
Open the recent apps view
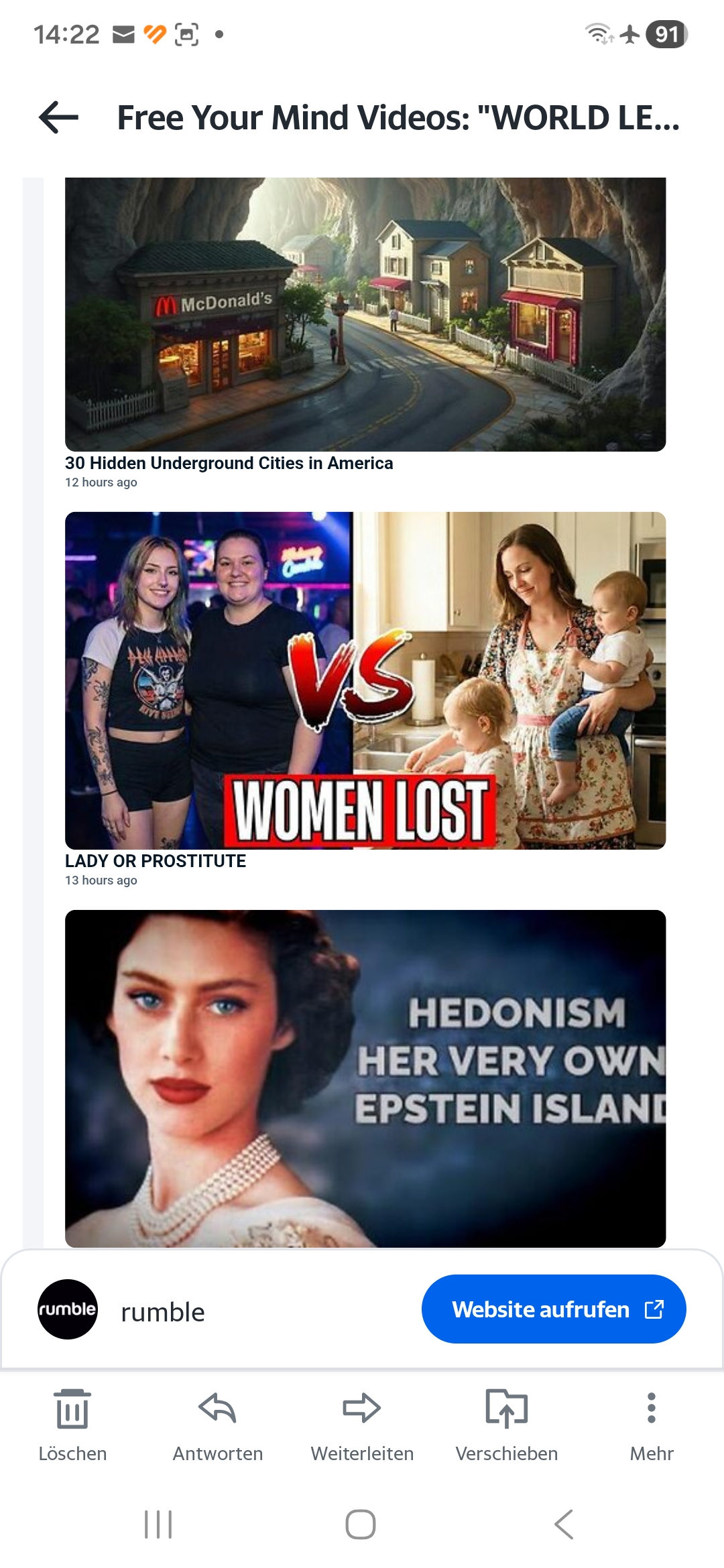159,1524
